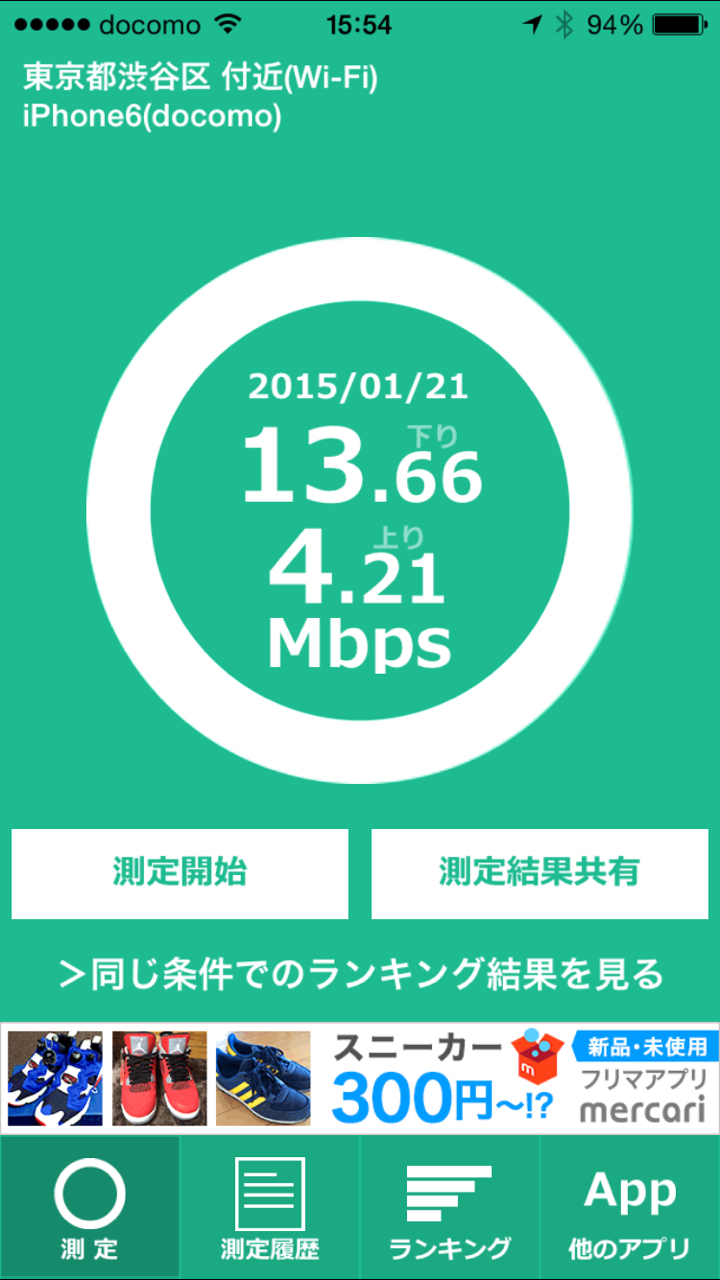
Task: Start measurement with 測定開始 button
Action: [180, 873]
